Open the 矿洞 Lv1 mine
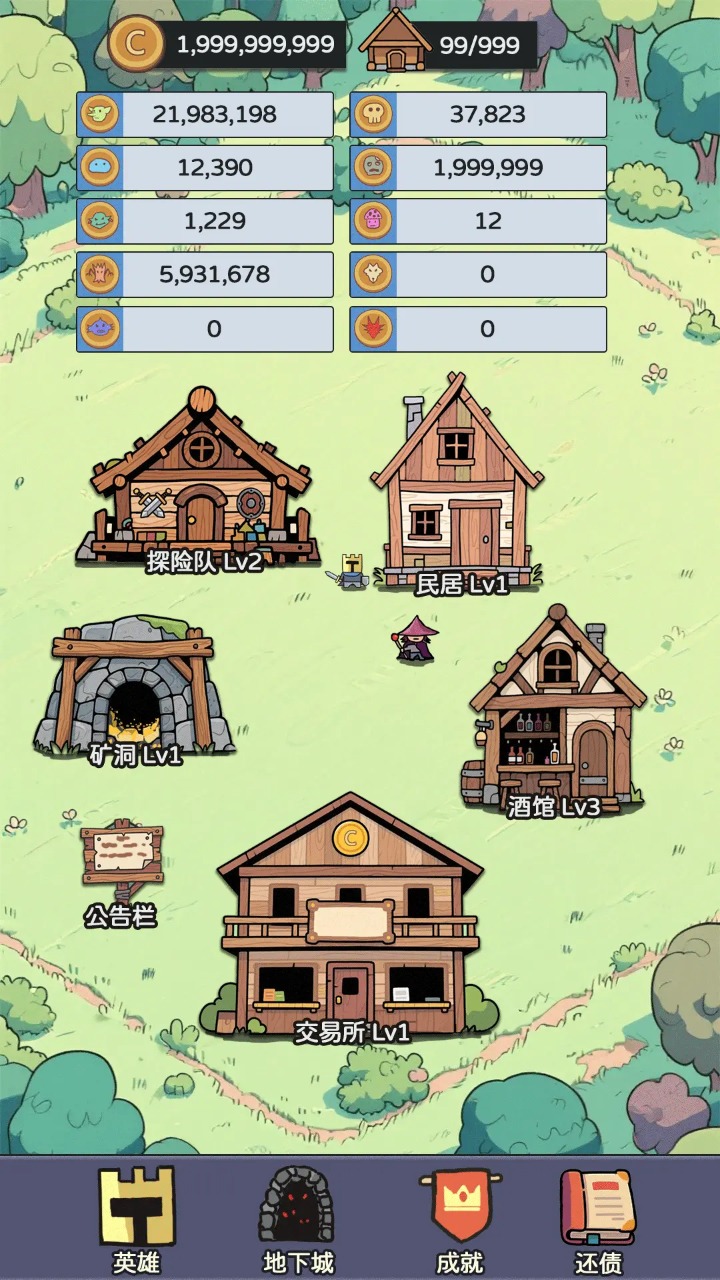The image size is (720, 1280). 133,690
